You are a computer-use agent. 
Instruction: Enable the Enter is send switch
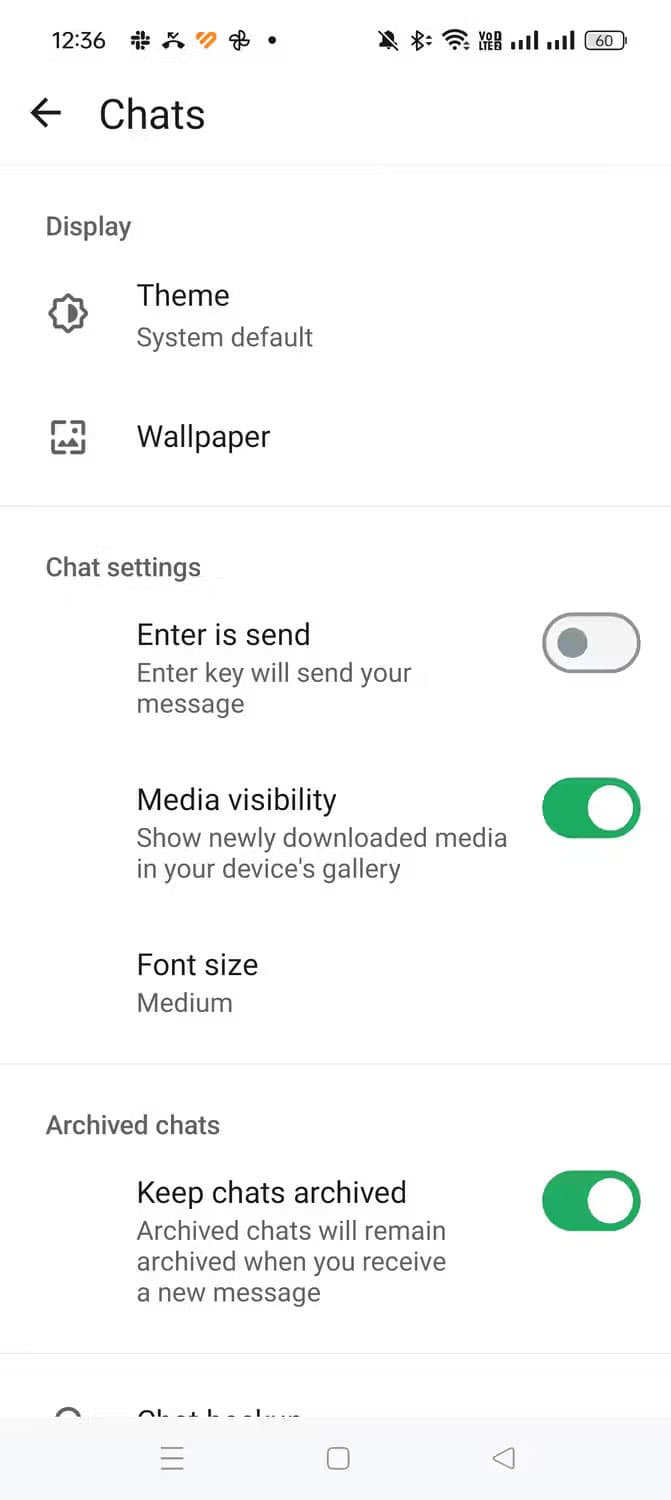pos(590,643)
